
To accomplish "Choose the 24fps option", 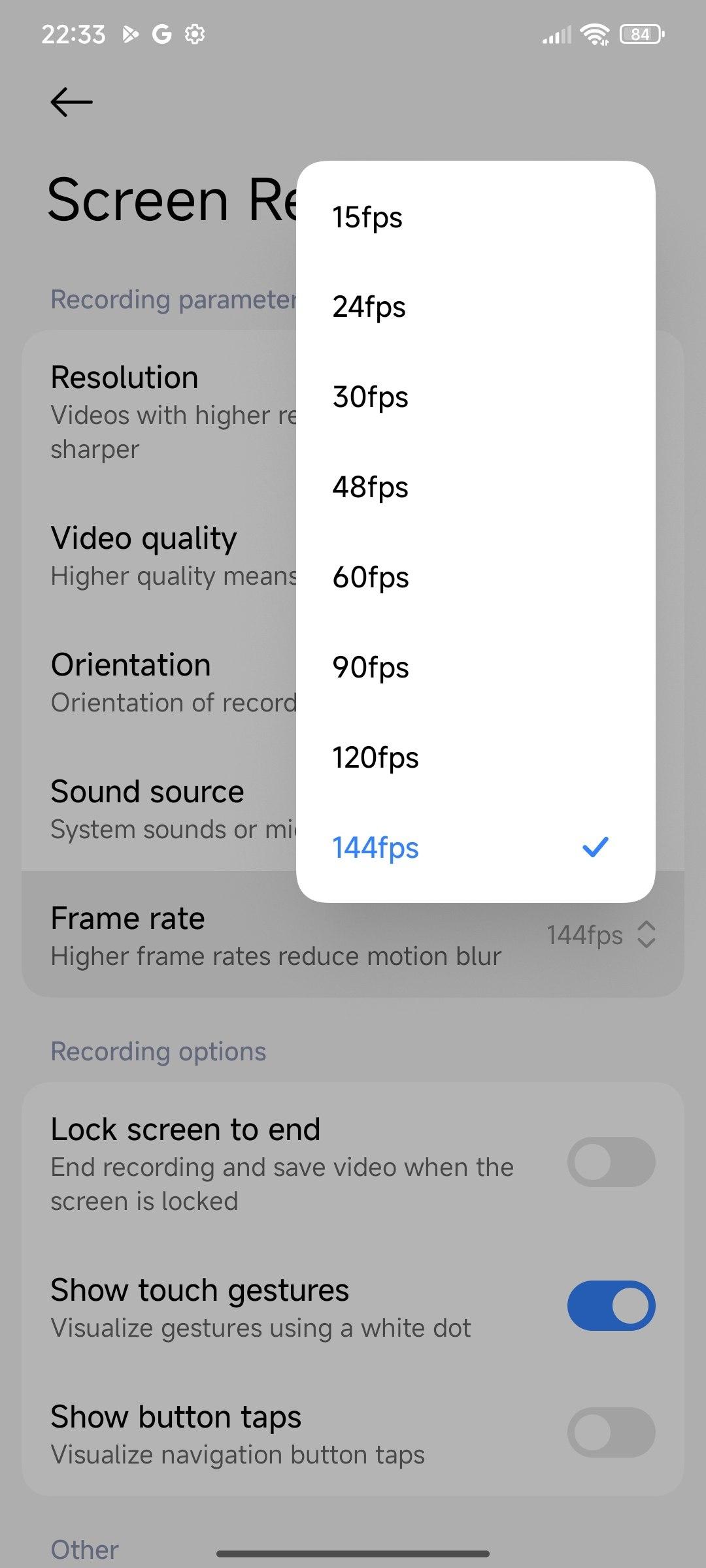I will tap(475, 307).
